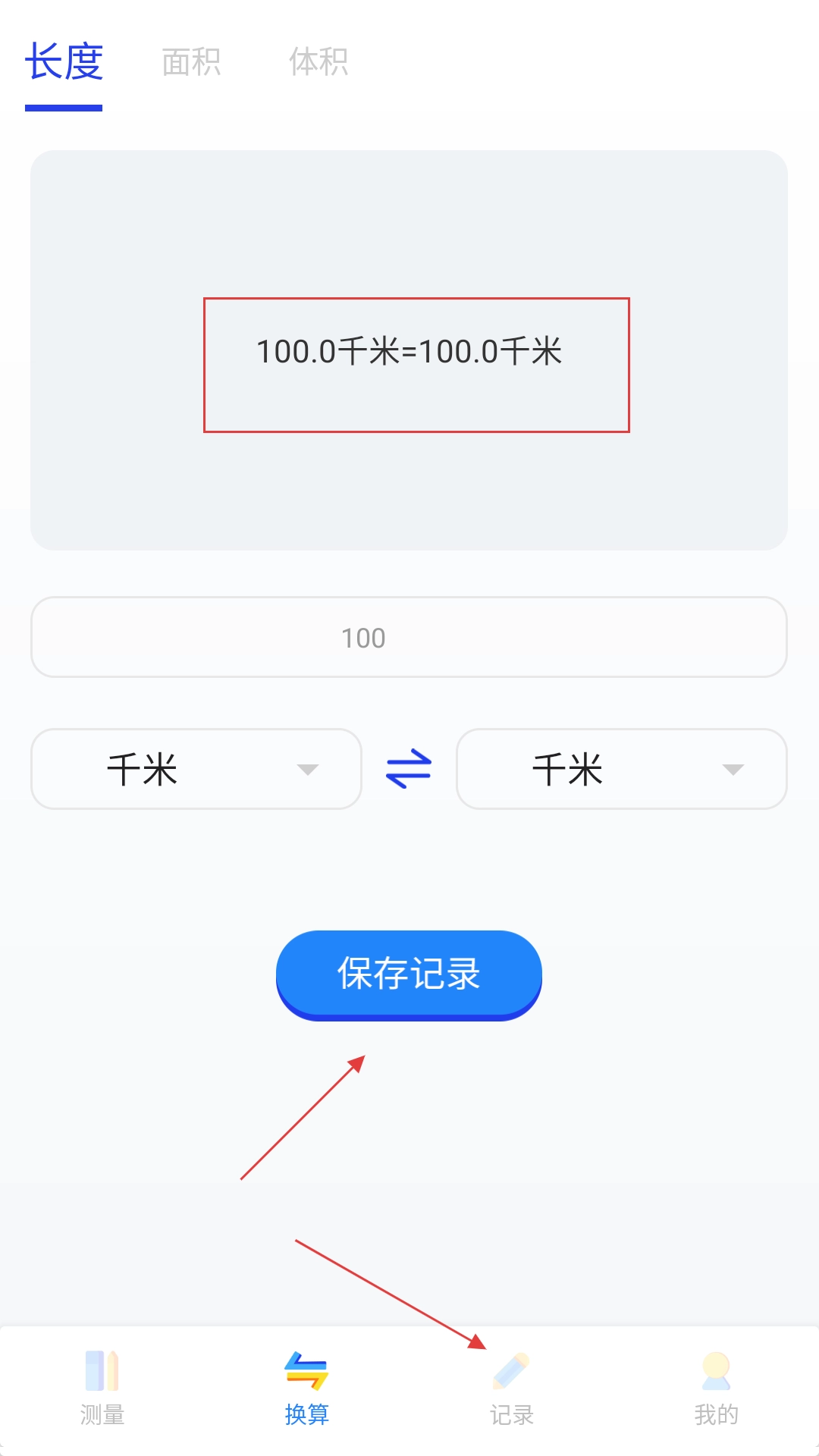Swap the two conversion units
This screenshot has height=1456, width=819.
click(x=409, y=769)
